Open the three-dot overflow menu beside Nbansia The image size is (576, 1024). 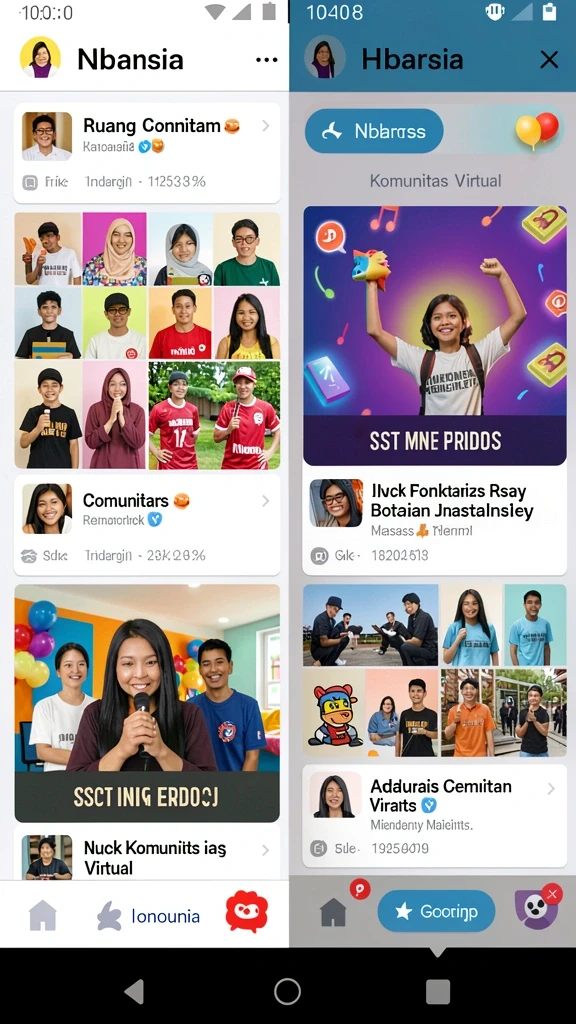266,60
